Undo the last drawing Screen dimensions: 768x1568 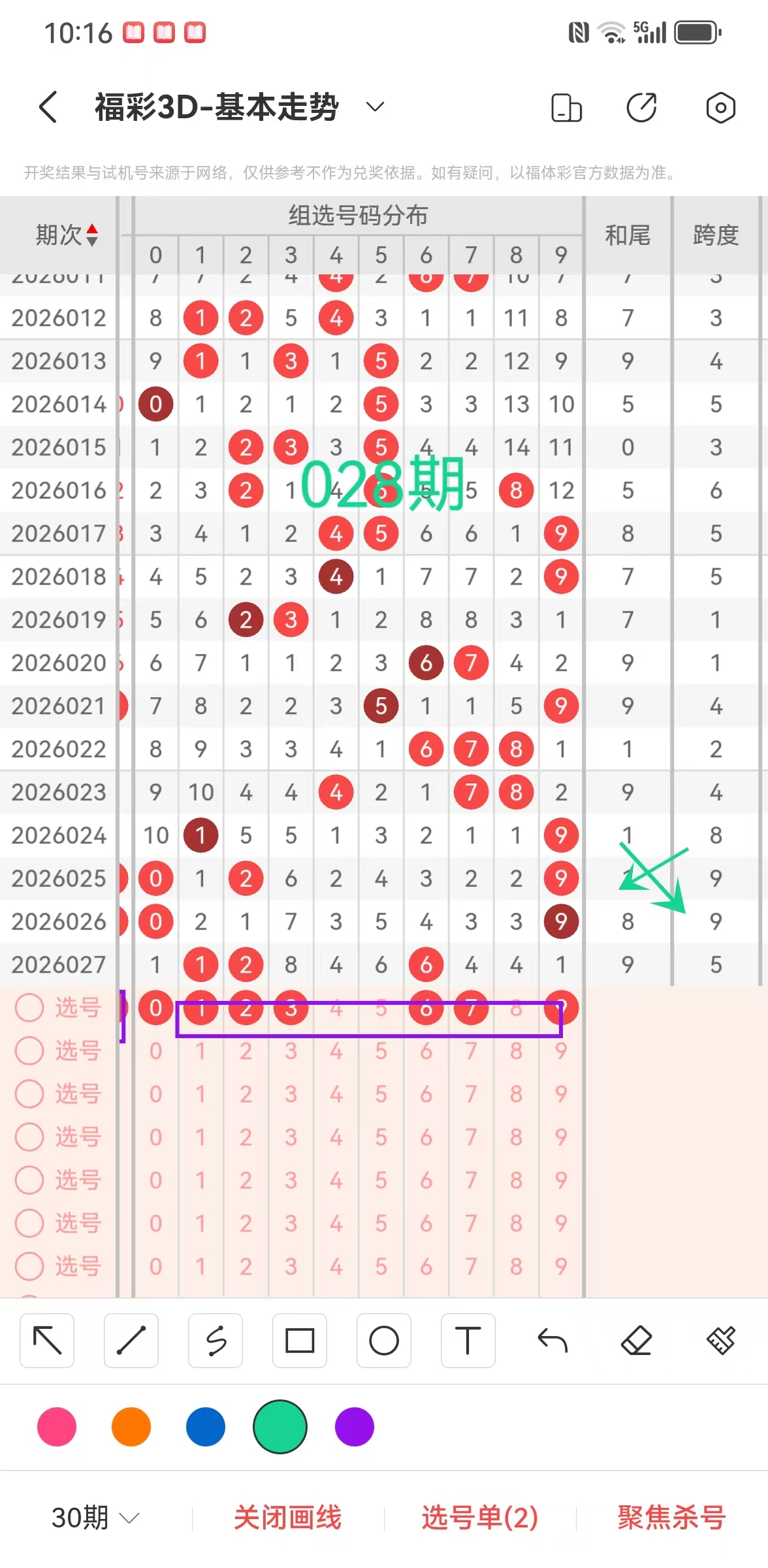click(552, 1341)
